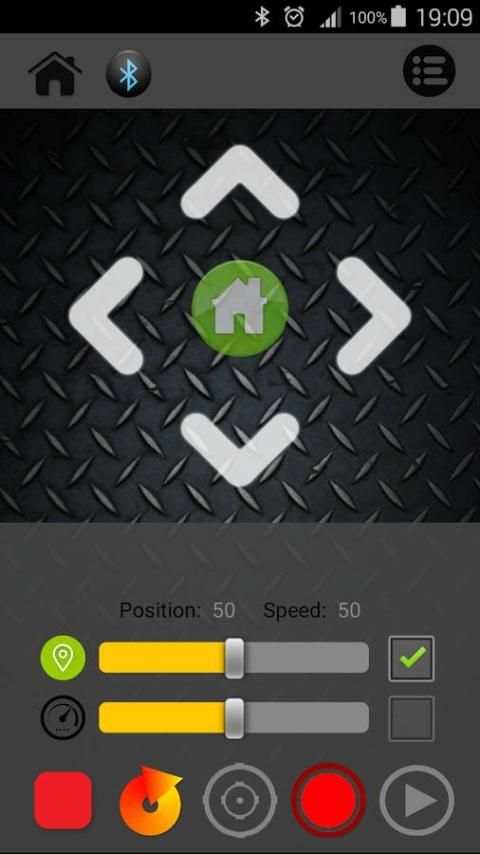The height and width of the screenshot is (854, 480).
Task: Tap the red square stop button
Action: coord(63,800)
